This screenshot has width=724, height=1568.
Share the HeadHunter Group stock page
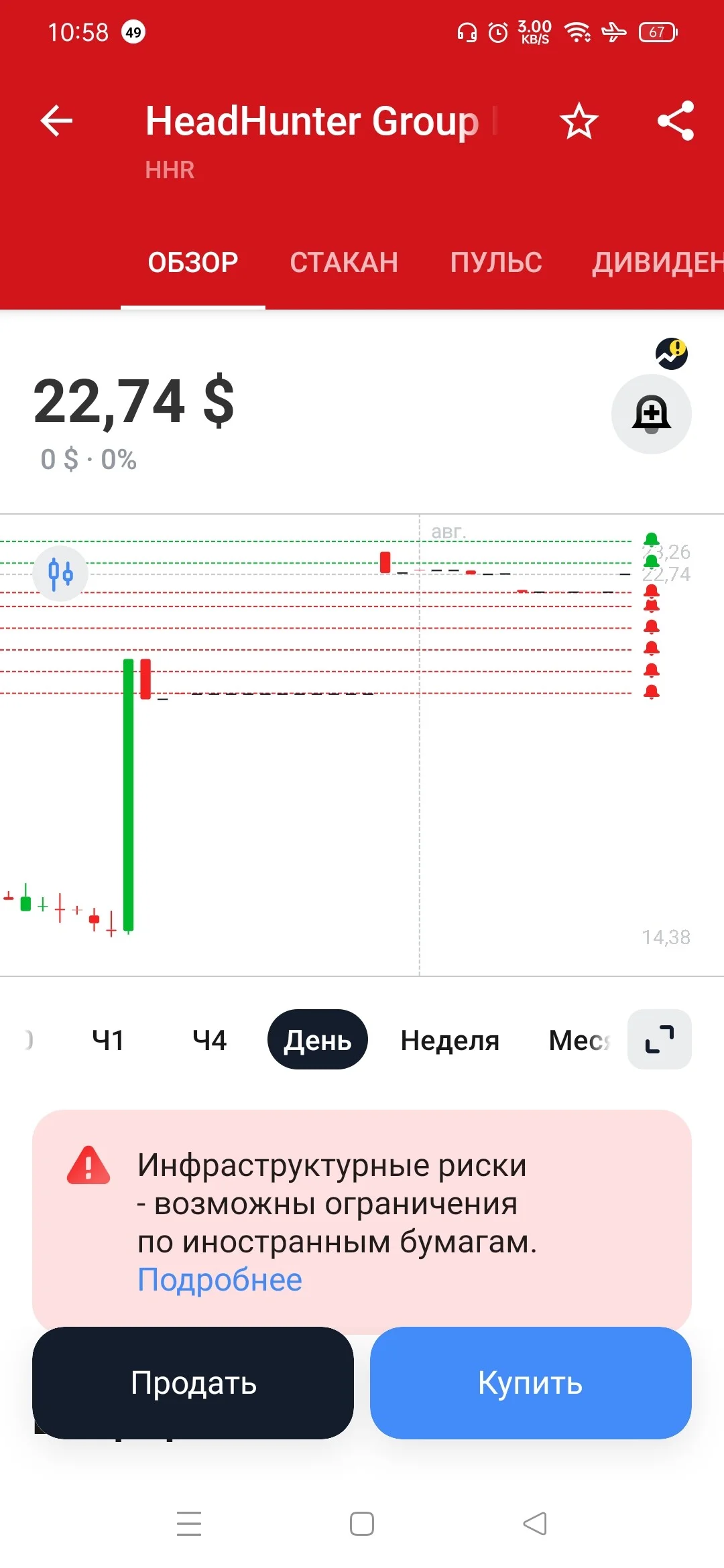coord(676,121)
